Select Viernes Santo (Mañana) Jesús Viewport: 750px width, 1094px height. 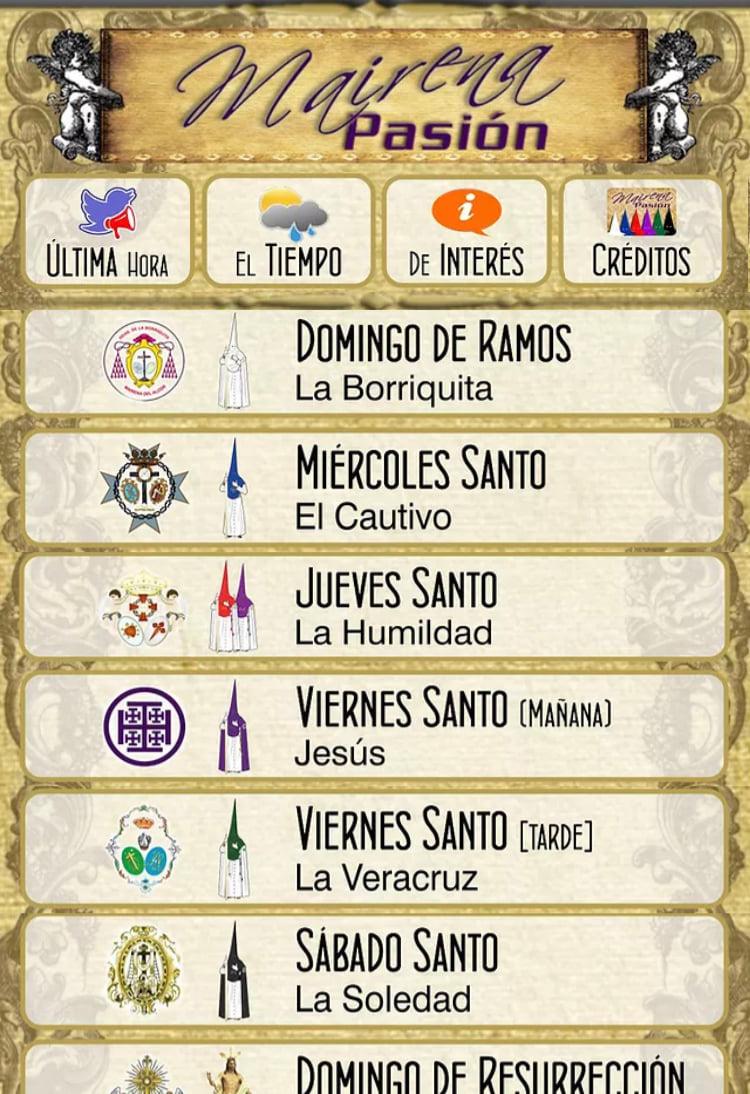(374, 727)
